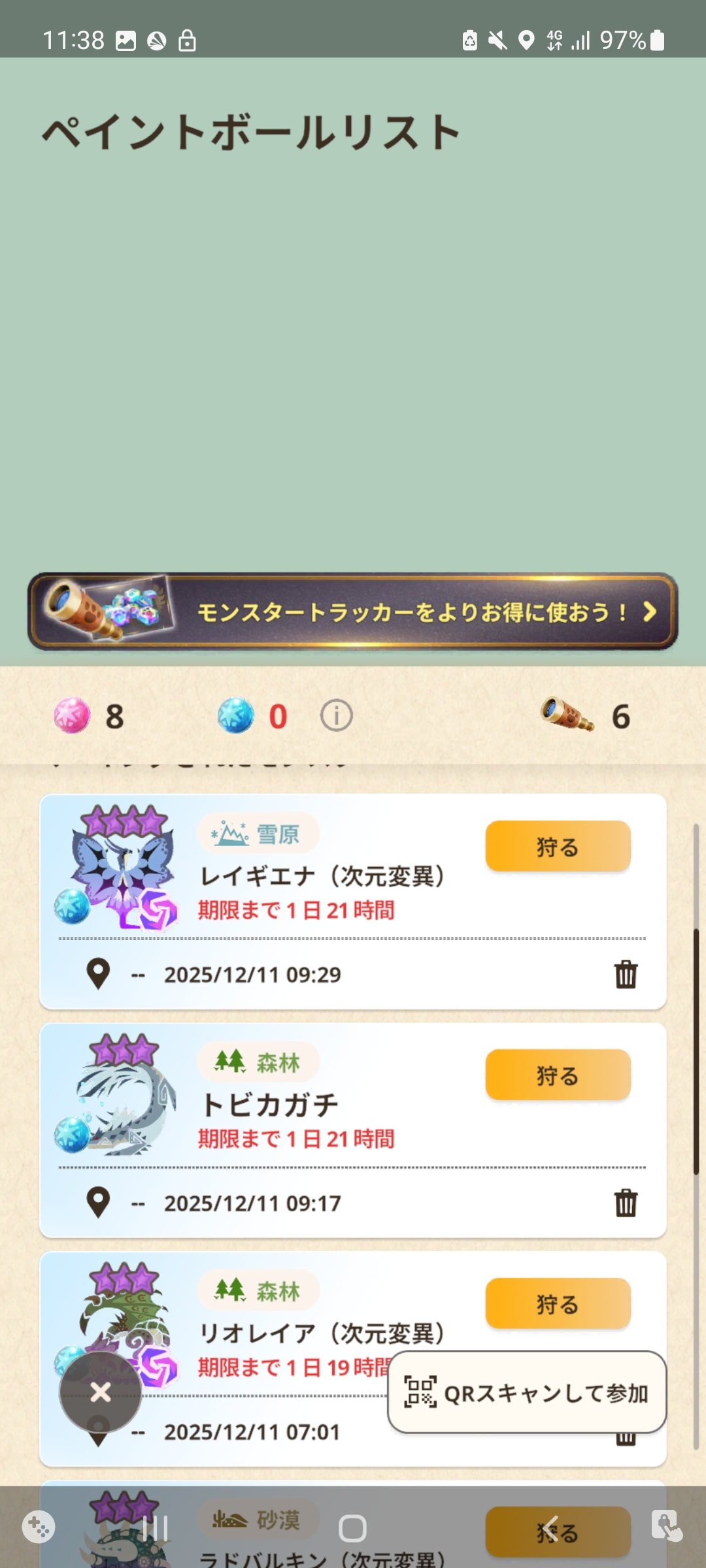Go to the system home screen
The width and height of the screenshot is (706, 1568).
pos(352,1529)
